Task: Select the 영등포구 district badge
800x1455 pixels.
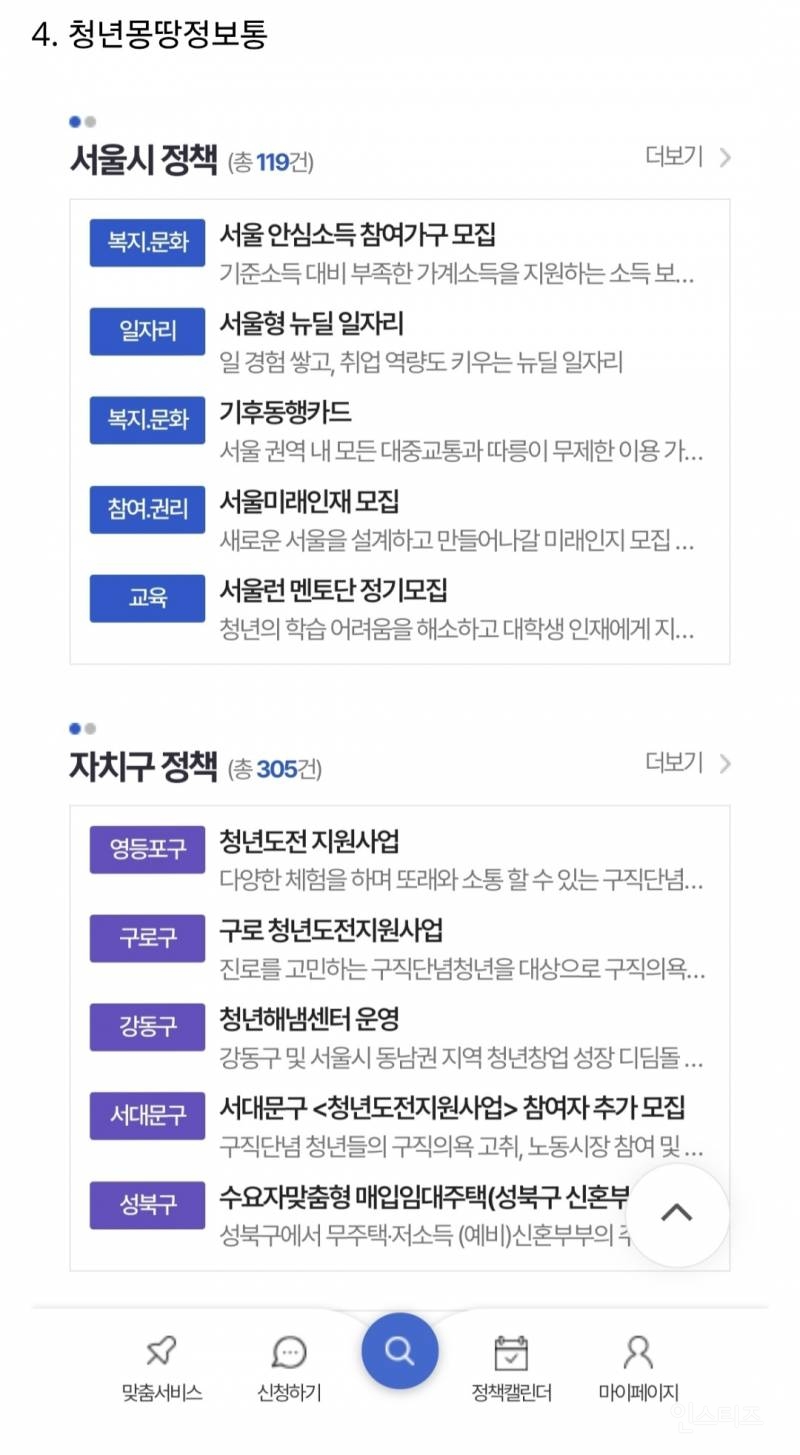Action: 147,849
